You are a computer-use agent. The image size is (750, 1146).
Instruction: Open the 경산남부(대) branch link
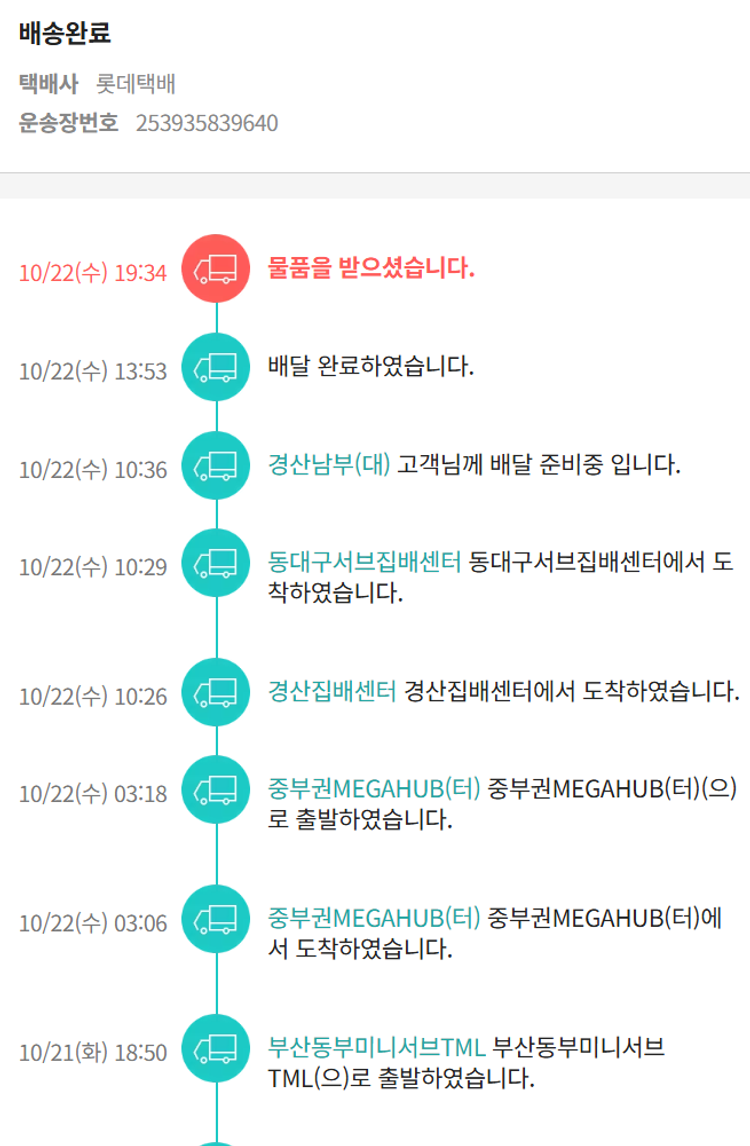(329, 465)
